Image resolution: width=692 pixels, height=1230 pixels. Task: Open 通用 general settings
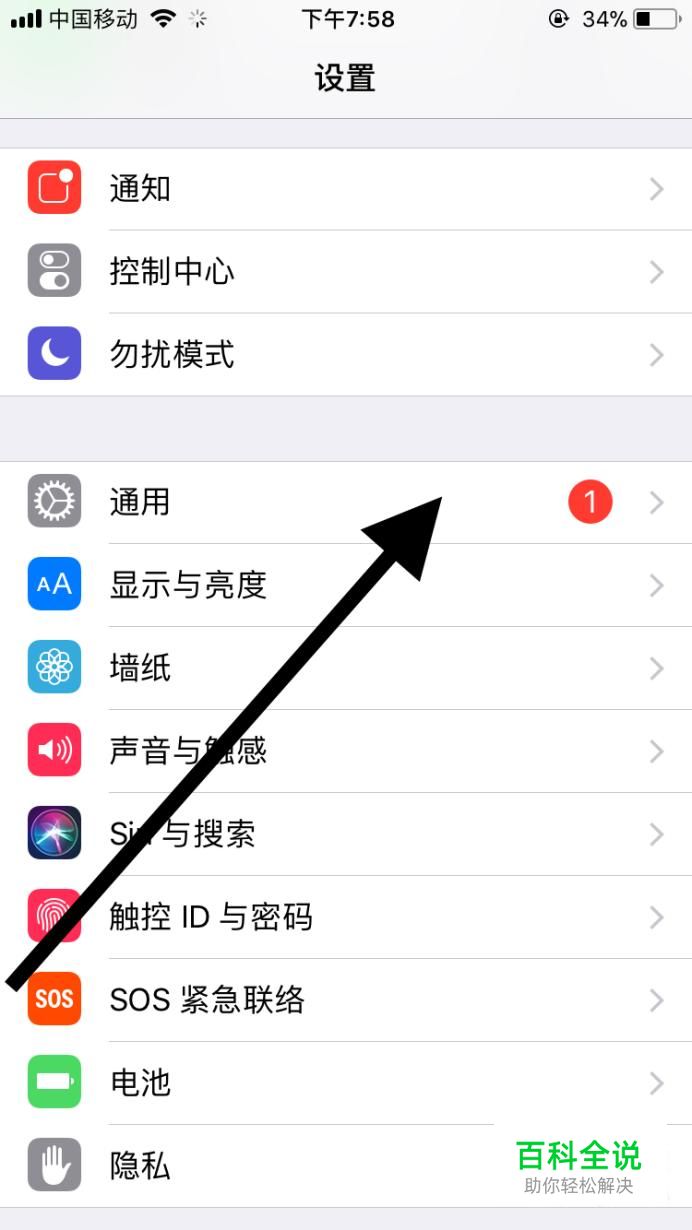pos(346,502)
